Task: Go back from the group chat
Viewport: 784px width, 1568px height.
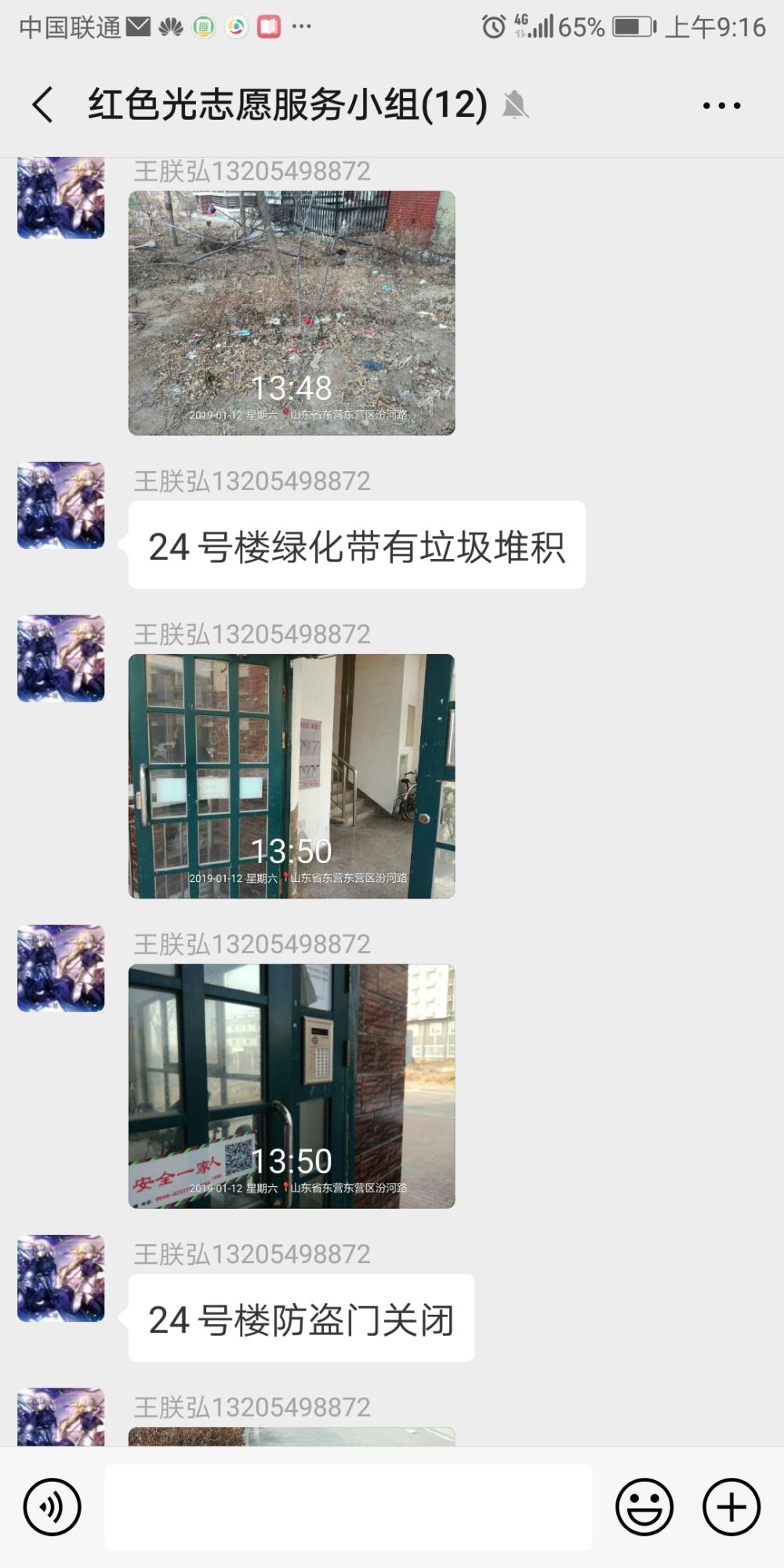Action: 43,104
